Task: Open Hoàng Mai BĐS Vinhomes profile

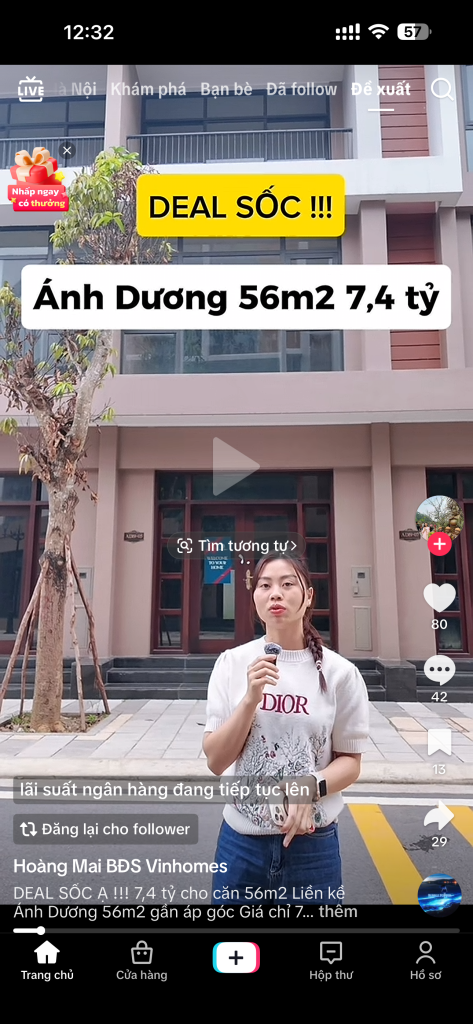Action: (120, 867)
